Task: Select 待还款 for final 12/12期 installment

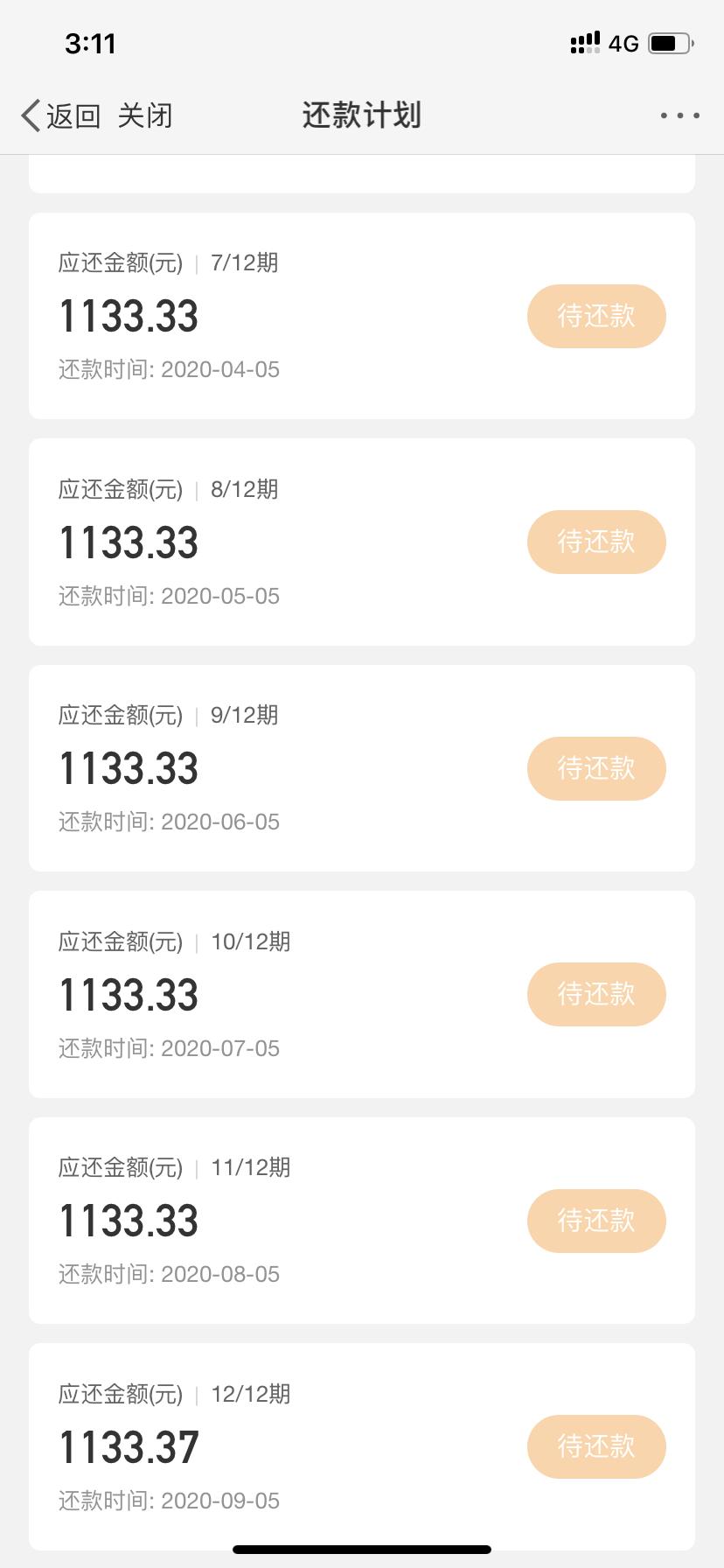Action: pos(596,1446)
